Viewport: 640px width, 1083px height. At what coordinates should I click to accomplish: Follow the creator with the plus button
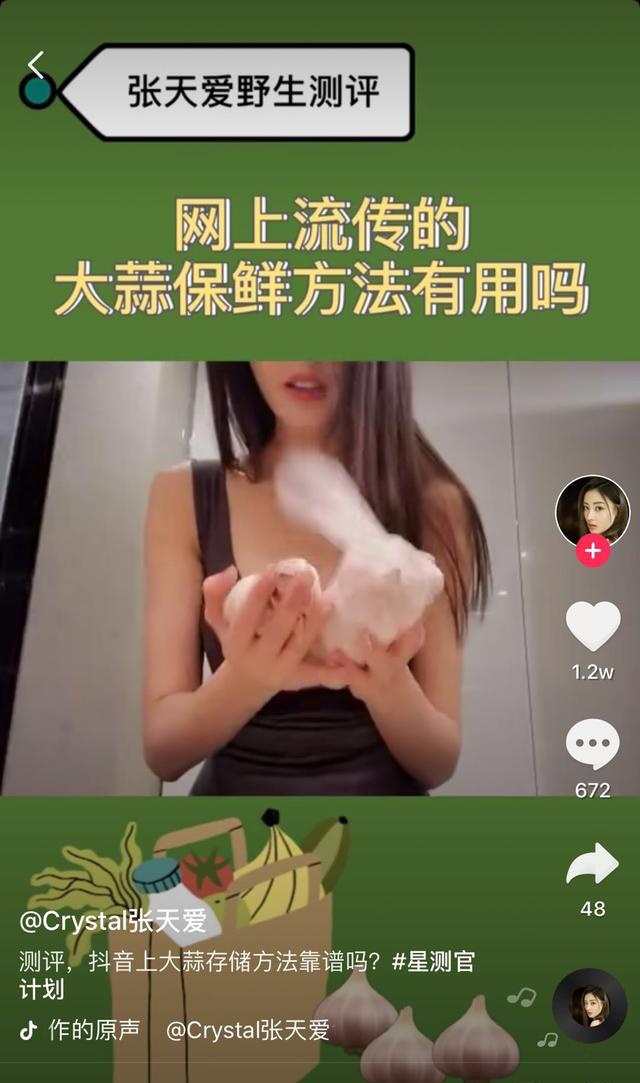(x=593, y=551)
